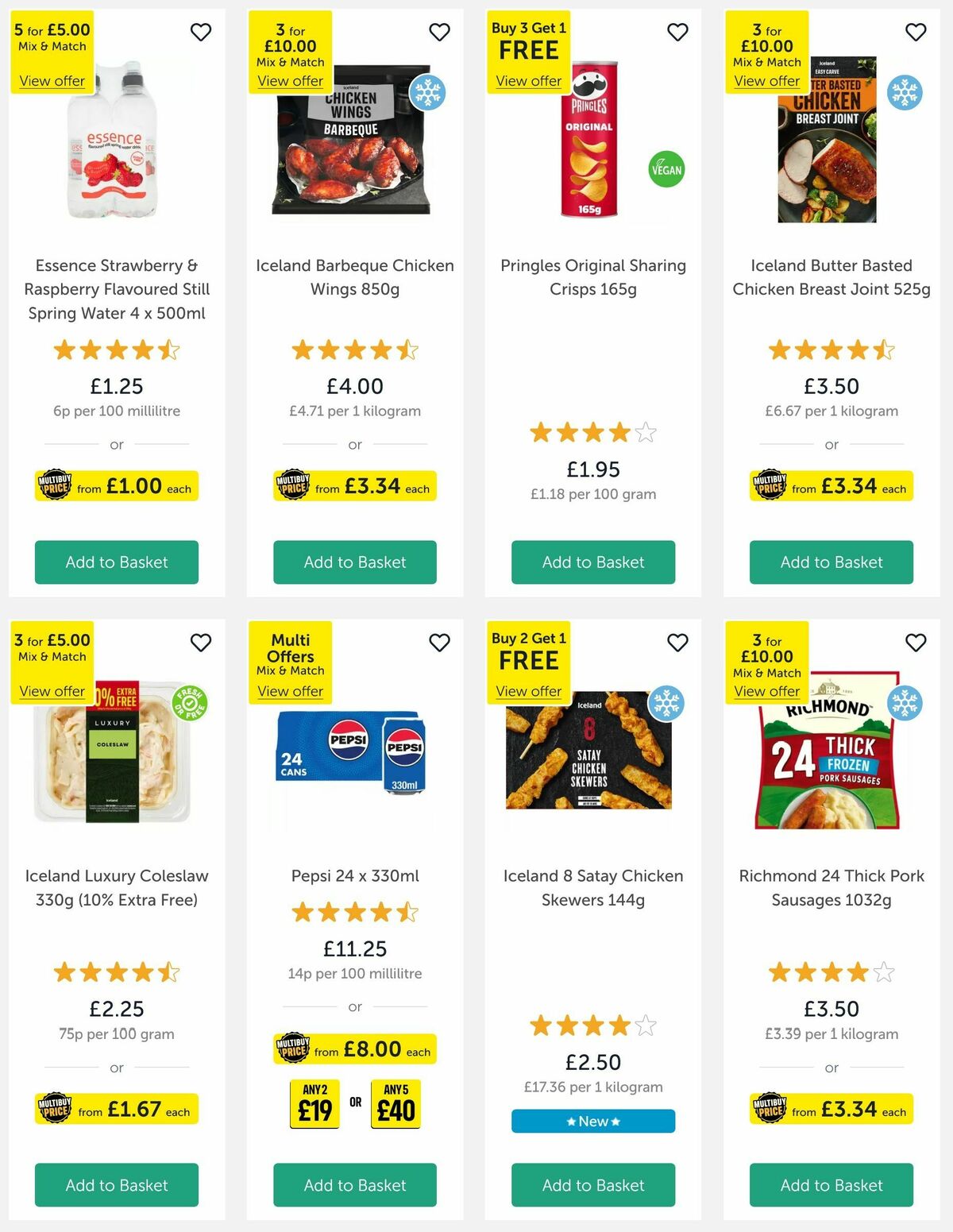Click the Multibuy Price badge under Iceland Butter Basted Chicken
Screen dimensions: 953x1232
pos(831,485)
